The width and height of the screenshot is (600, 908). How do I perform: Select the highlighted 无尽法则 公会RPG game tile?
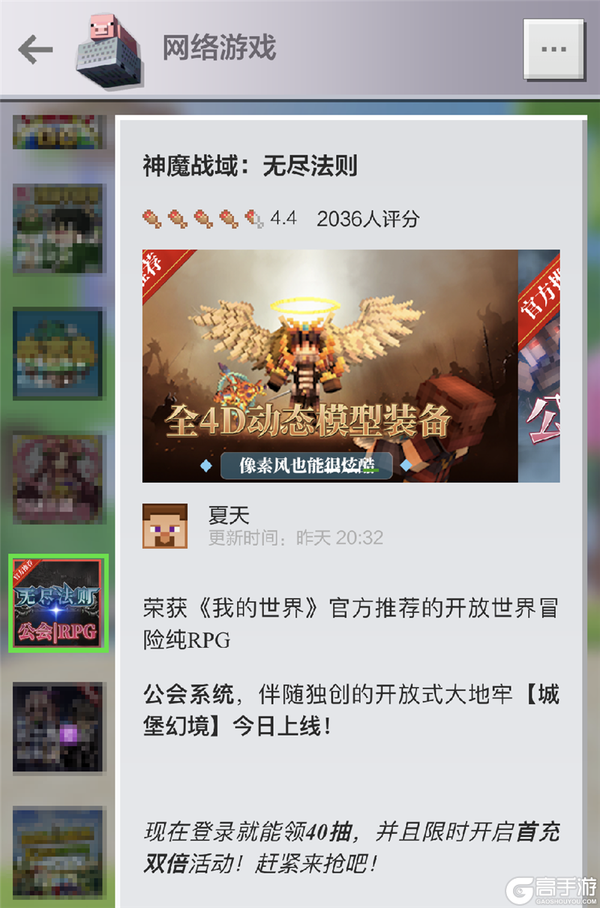pyautogui.click(x=57, y=603)
